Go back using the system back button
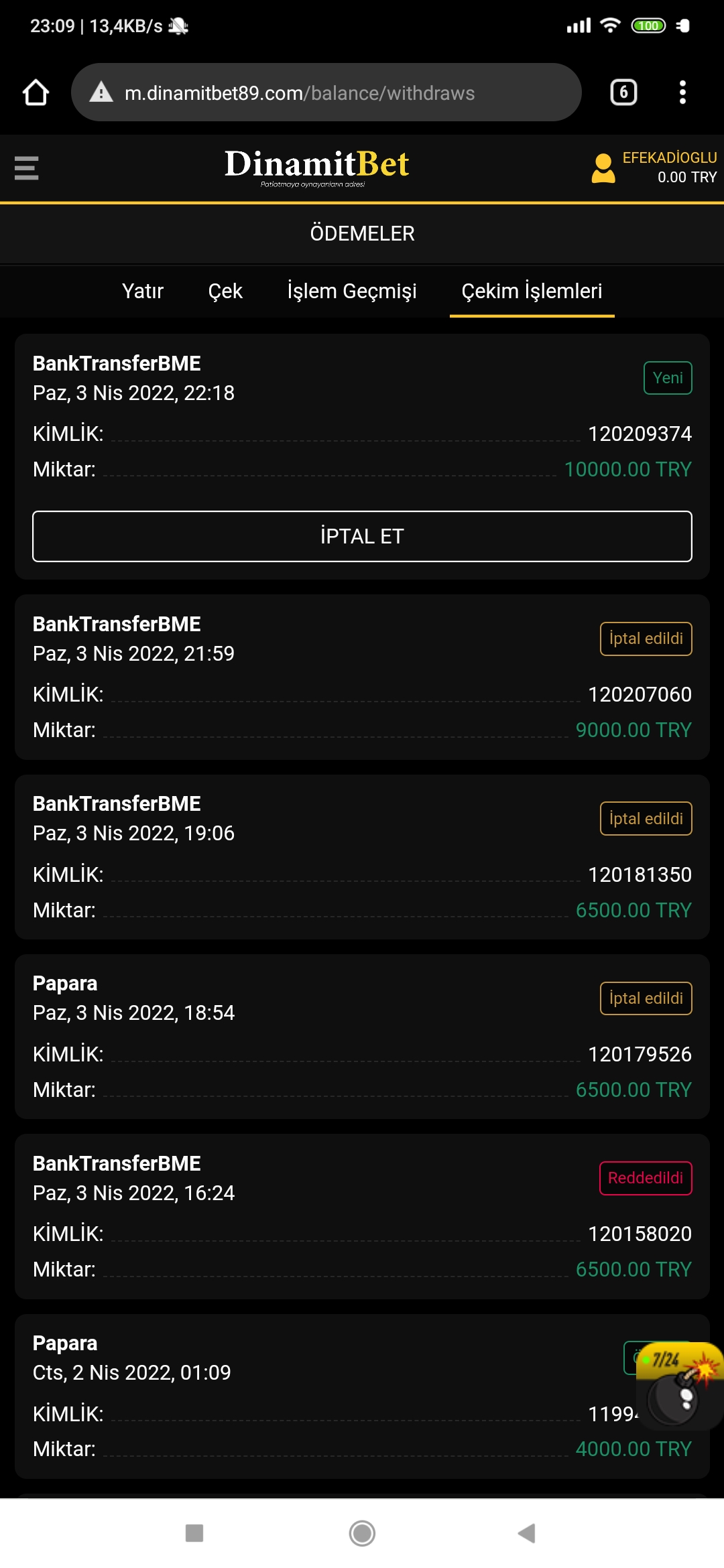The height and width of the screenshot is (1568, 724). (x=527, y=1533)
